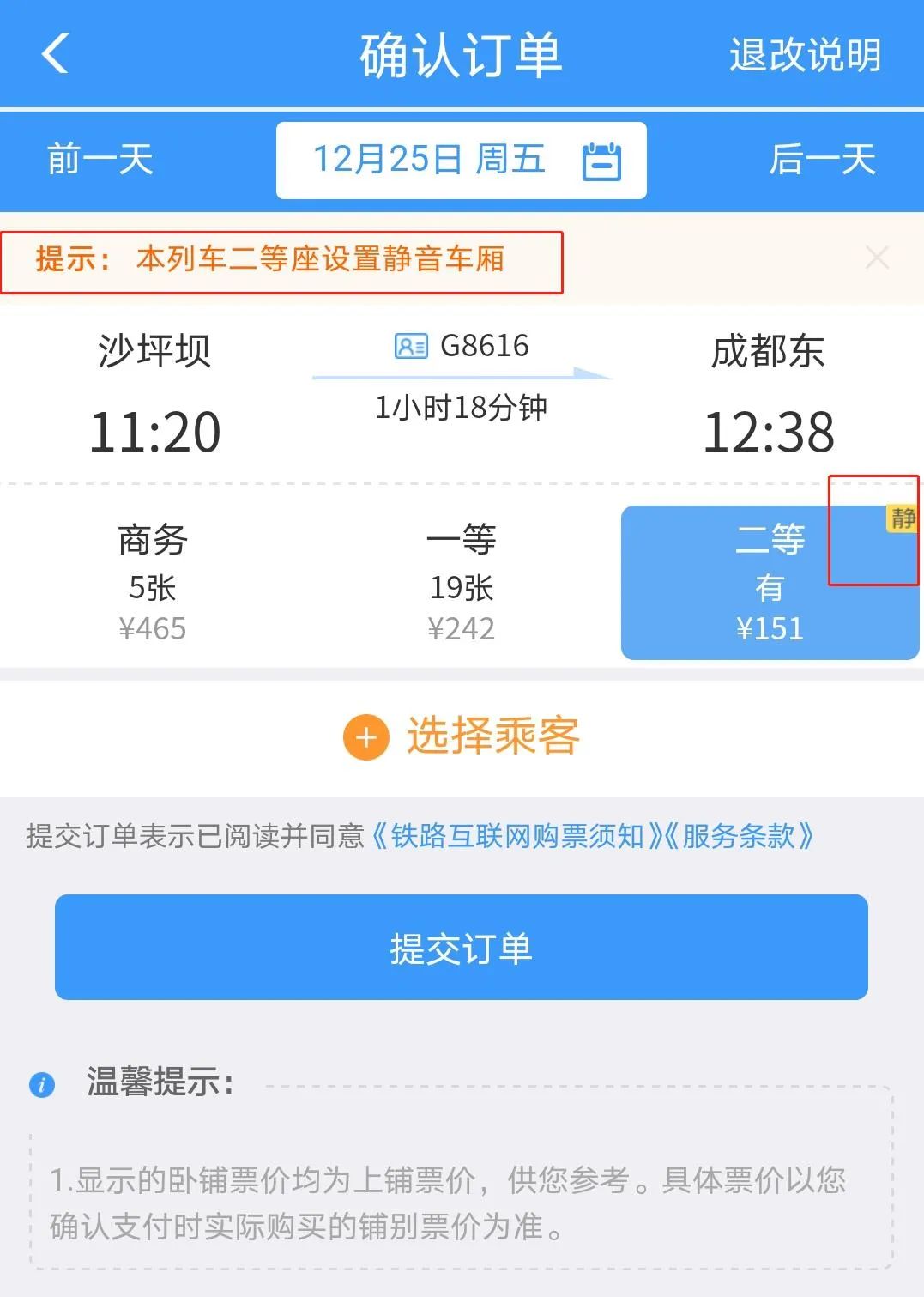Open 退改说明 refund rules
The height and width of the screenshot is (1297, 924).
pyautogui.click(x=804, y=55)
